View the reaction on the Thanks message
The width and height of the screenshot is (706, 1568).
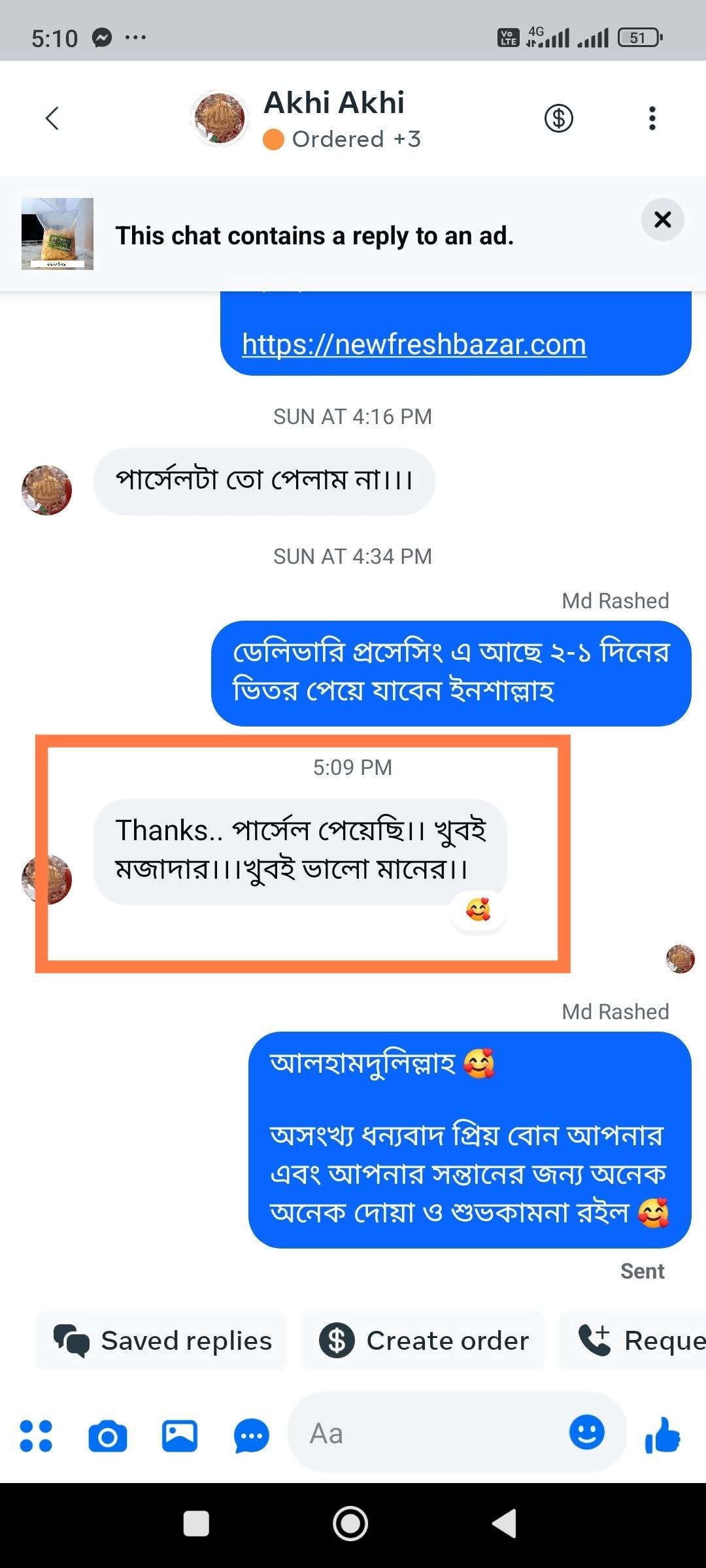point(478,909)
